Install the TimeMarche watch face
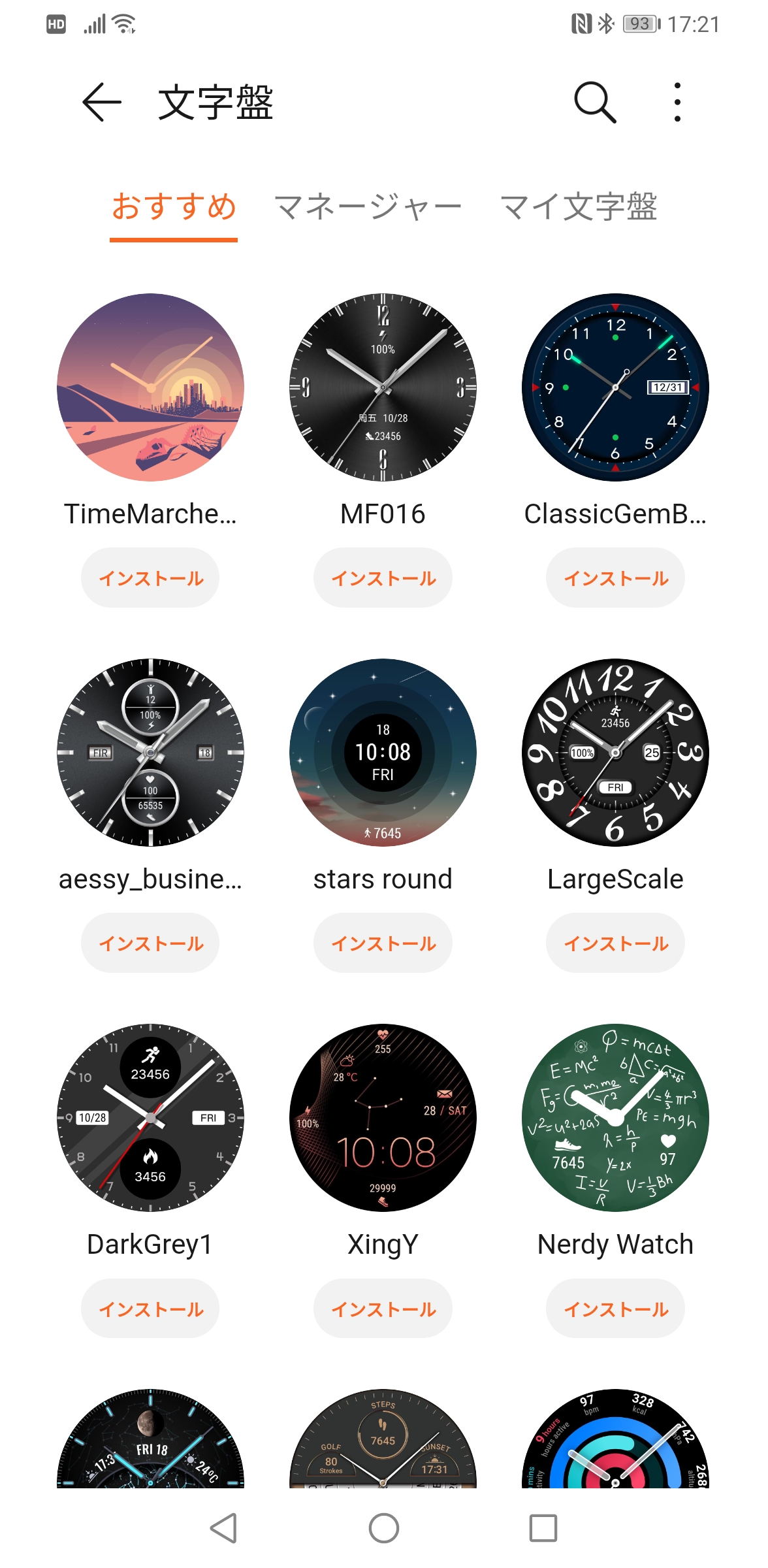768x1568 pixels. (150, 578)
